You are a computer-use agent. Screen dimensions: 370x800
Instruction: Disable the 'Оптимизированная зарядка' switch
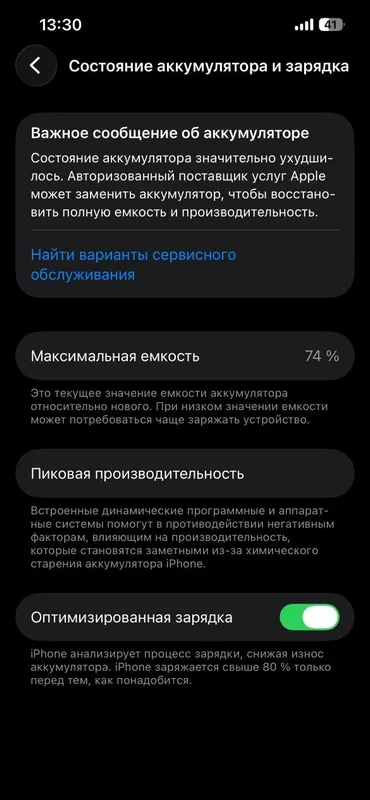point(309,617)
